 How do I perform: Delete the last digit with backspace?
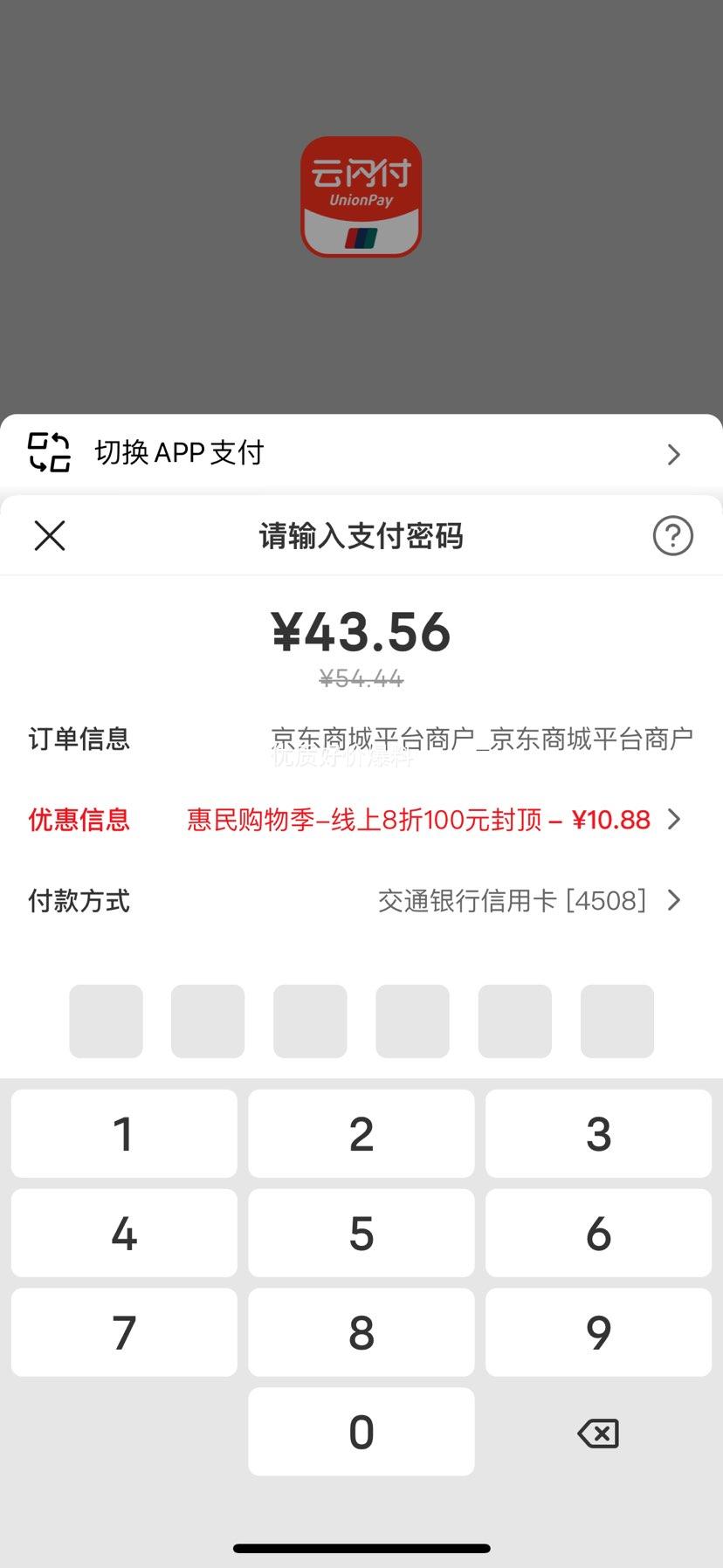coord(599,1433)
